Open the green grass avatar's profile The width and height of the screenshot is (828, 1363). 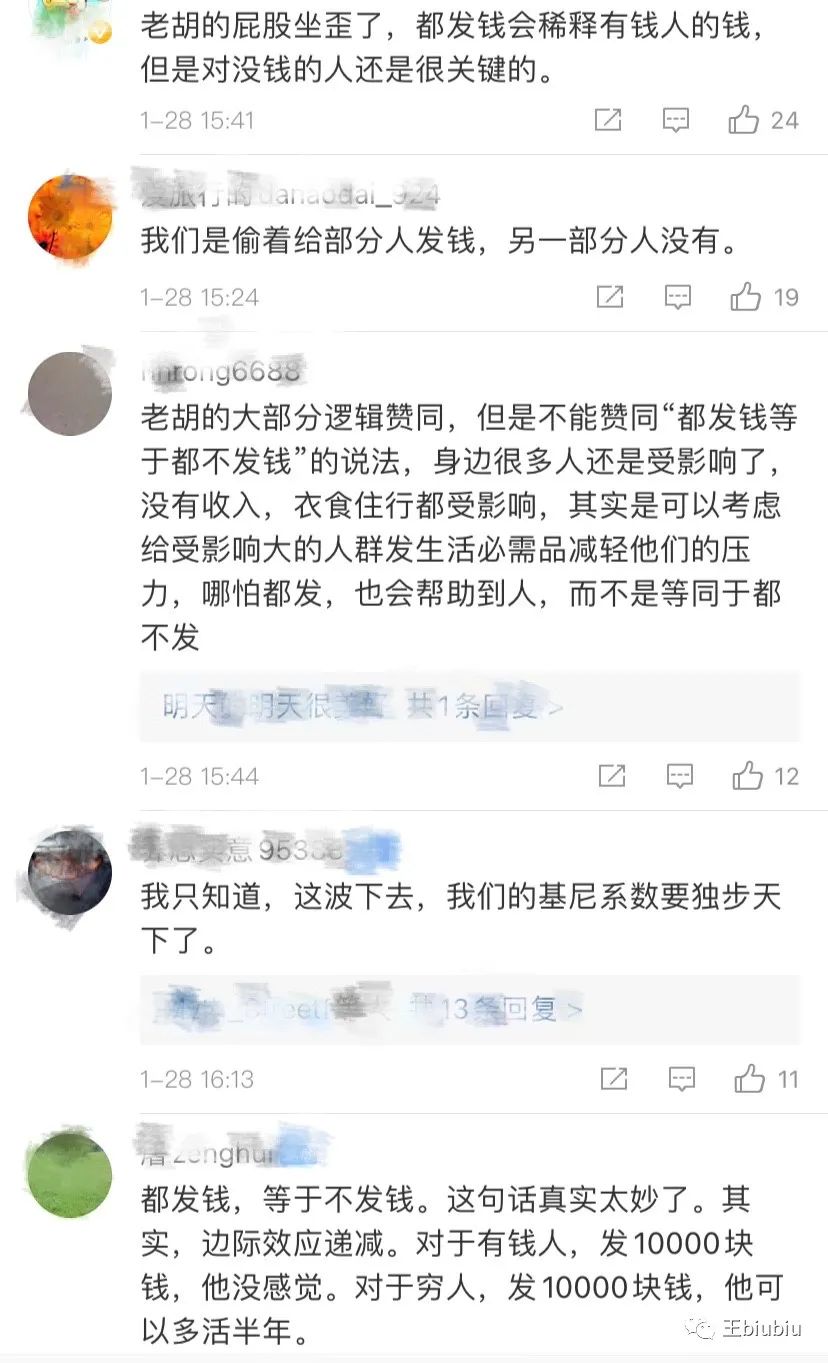(x=69, y=1174)
